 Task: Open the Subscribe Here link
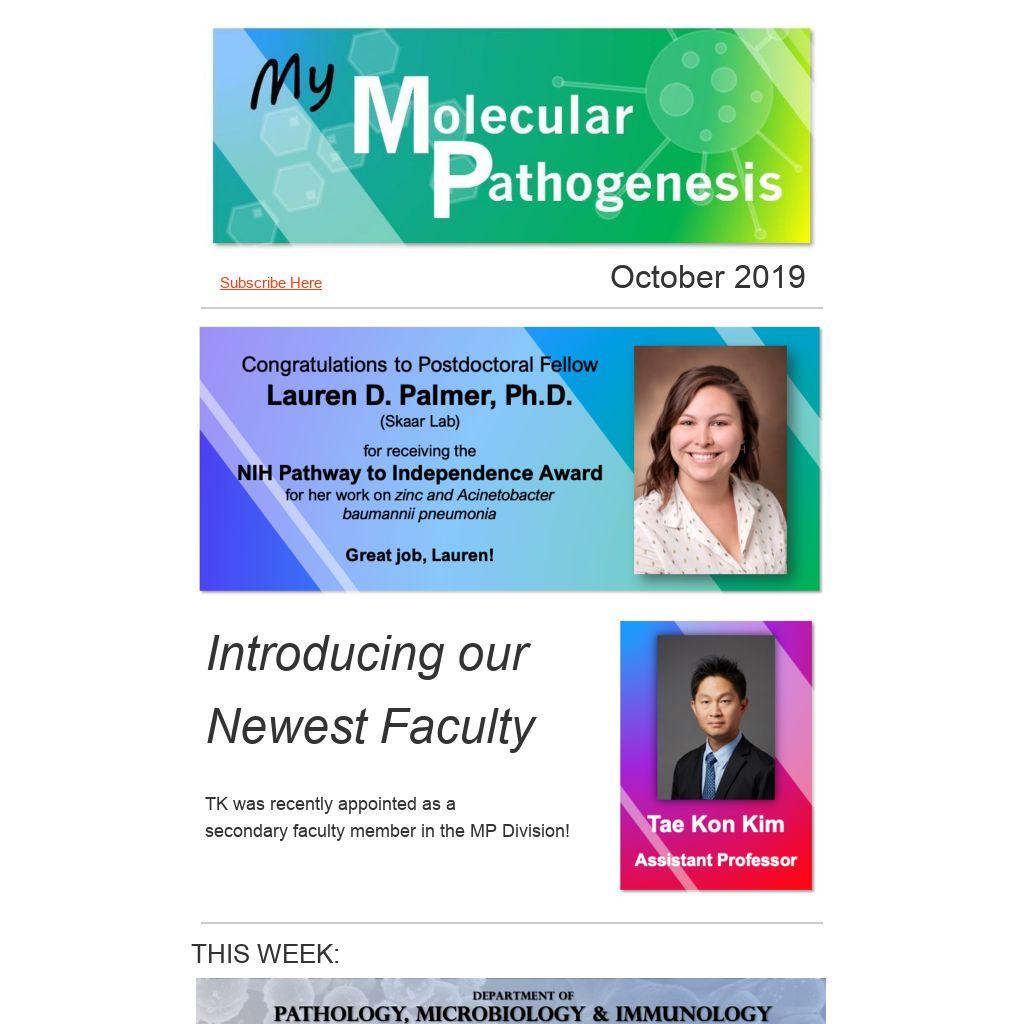click(x=270, y=283)
